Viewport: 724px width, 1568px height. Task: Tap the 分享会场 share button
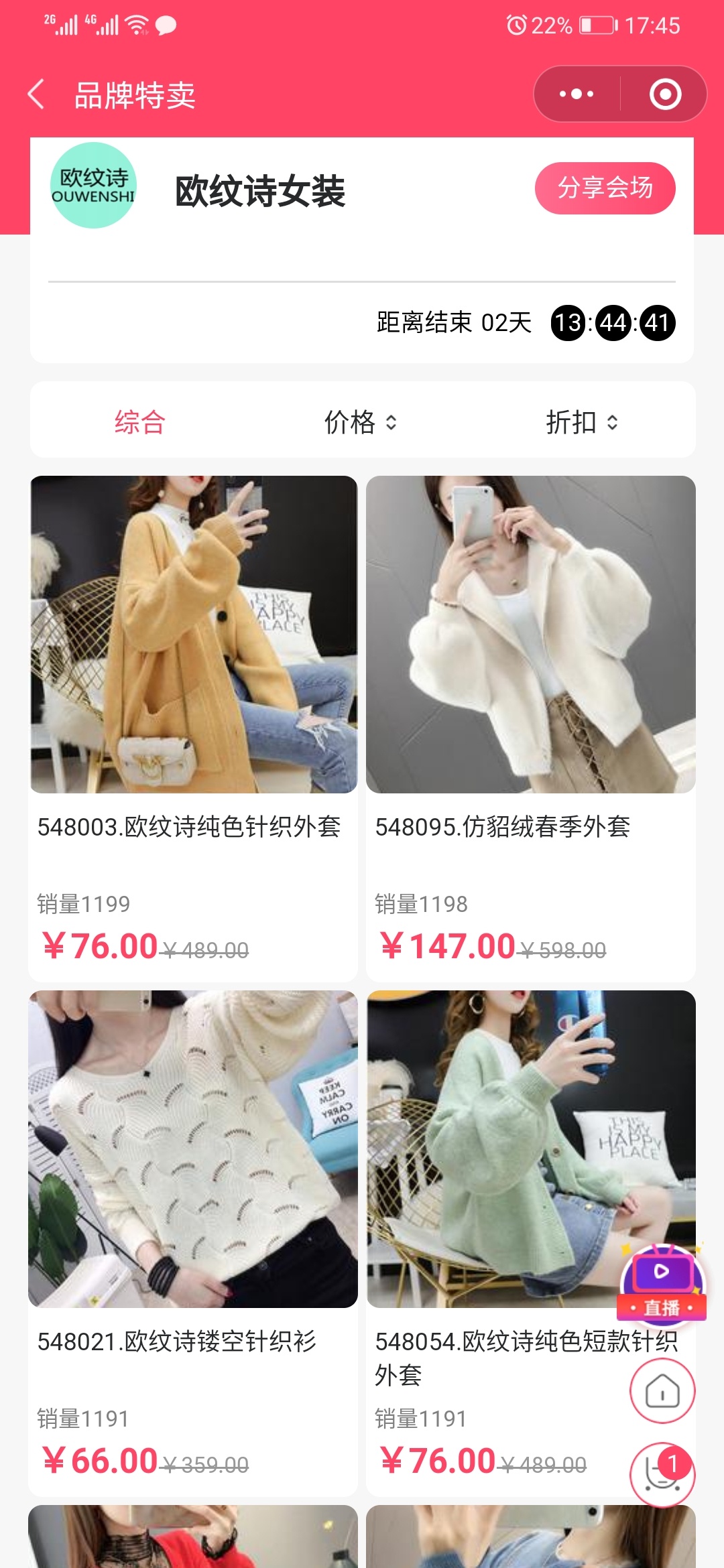(x=605, y=188)
